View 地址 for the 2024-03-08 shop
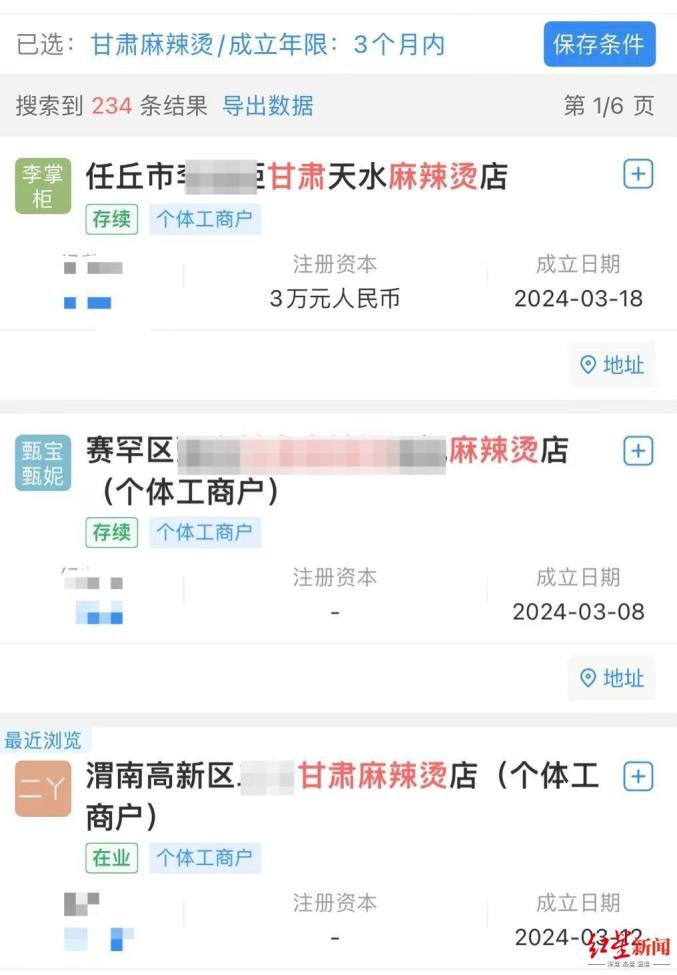Viewport: 677px width, 975px height. pyautogui.click(x=612, y=678)
